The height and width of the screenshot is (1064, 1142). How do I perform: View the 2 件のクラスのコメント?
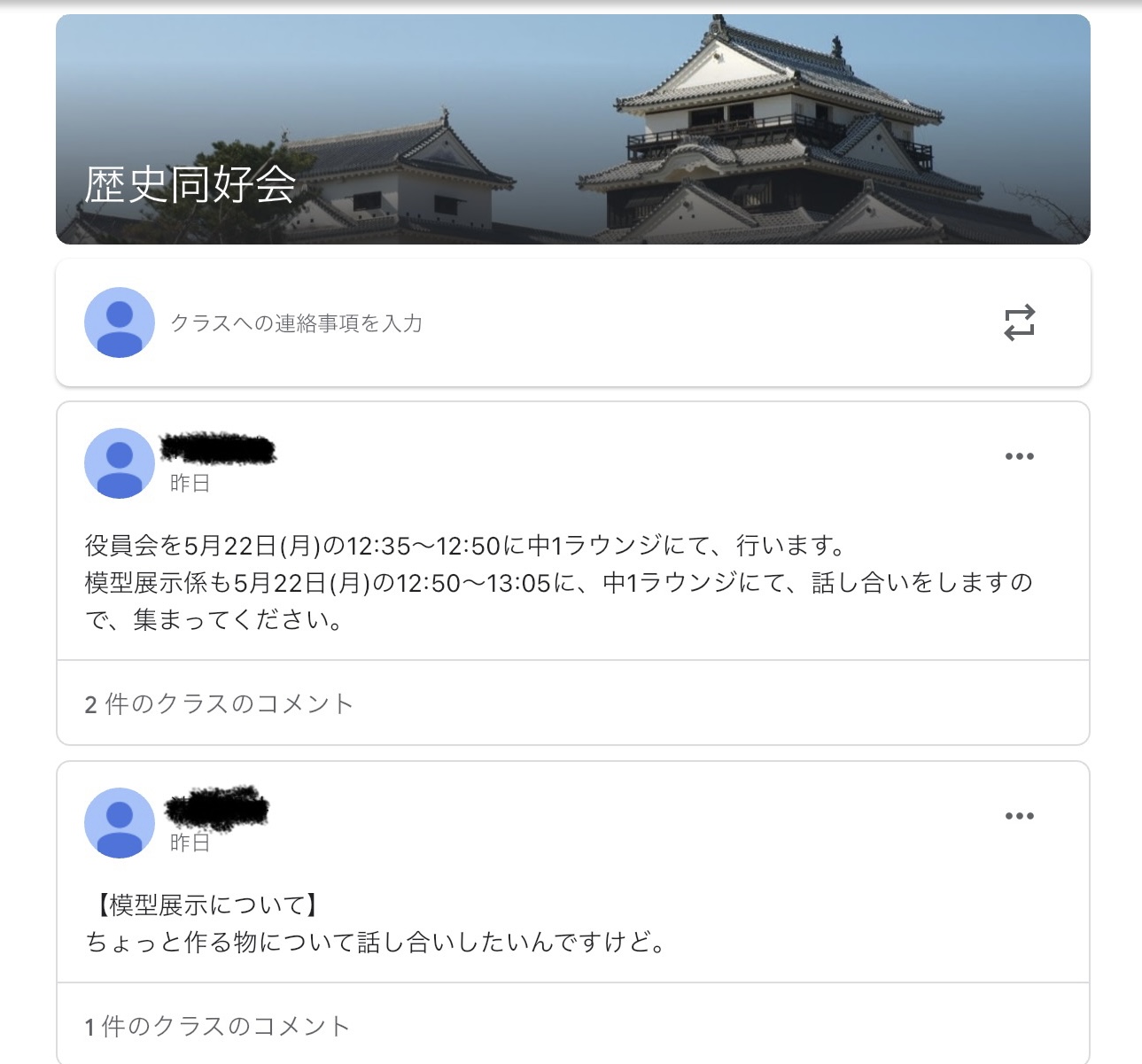point(219,703)
